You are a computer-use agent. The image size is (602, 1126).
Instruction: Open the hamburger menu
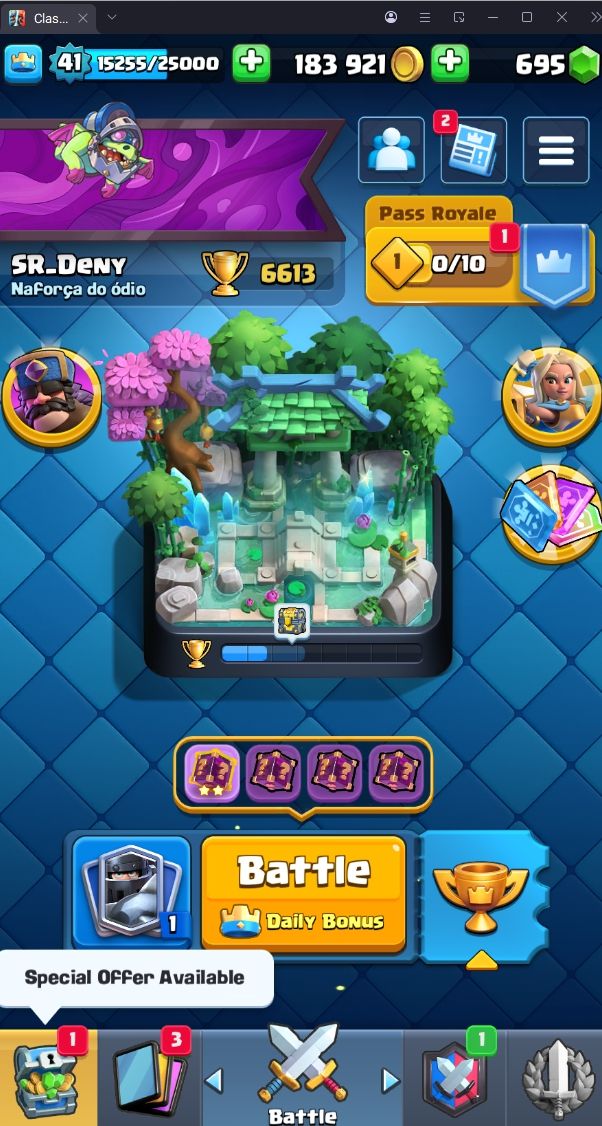click(x=556, y=150)
